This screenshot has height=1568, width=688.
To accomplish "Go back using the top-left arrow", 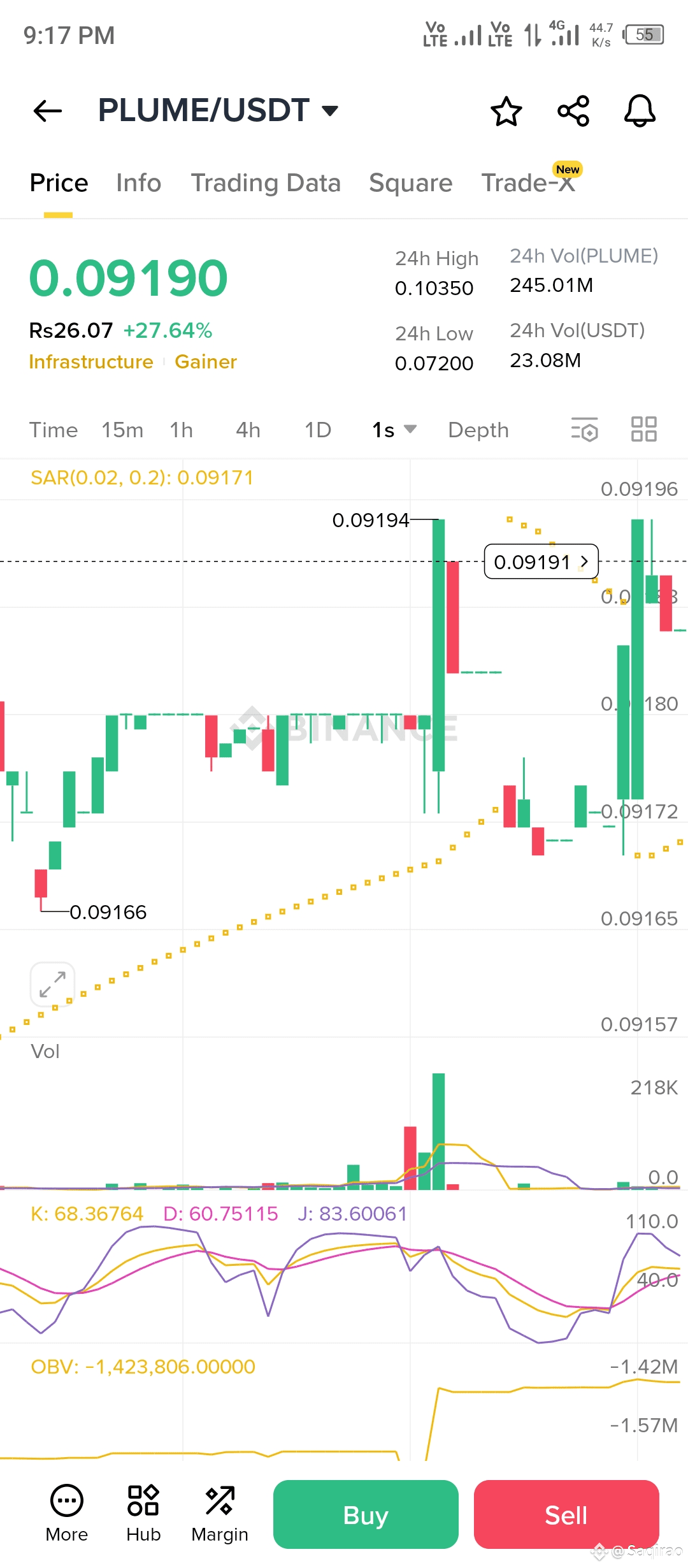I will point(48,111).
